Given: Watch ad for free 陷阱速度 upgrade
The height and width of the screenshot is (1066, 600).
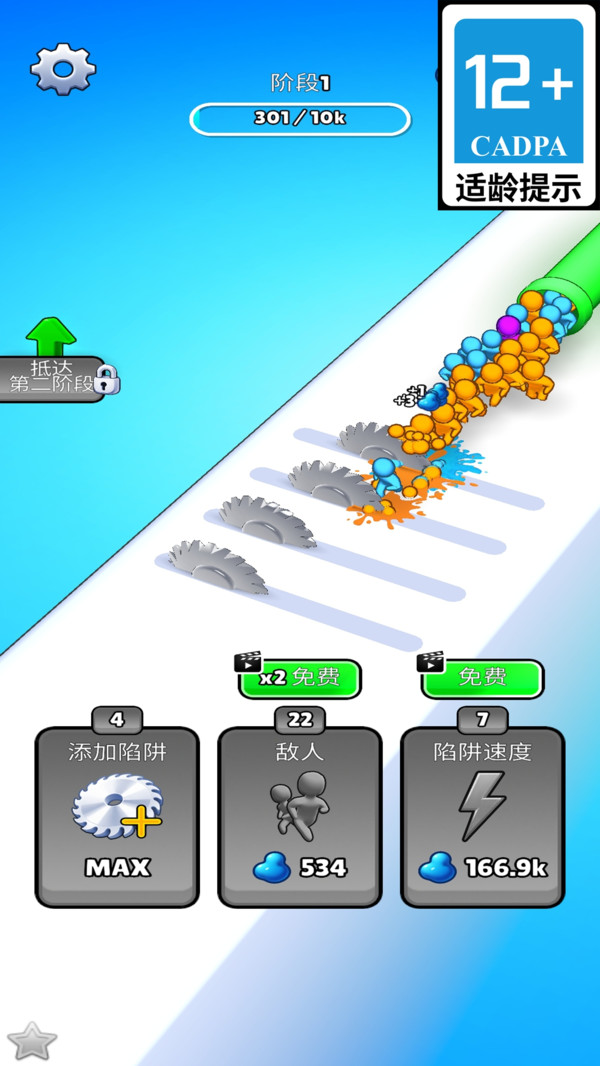Looking at the screenshot, I should pyautogui.click(x=482, y=678).
